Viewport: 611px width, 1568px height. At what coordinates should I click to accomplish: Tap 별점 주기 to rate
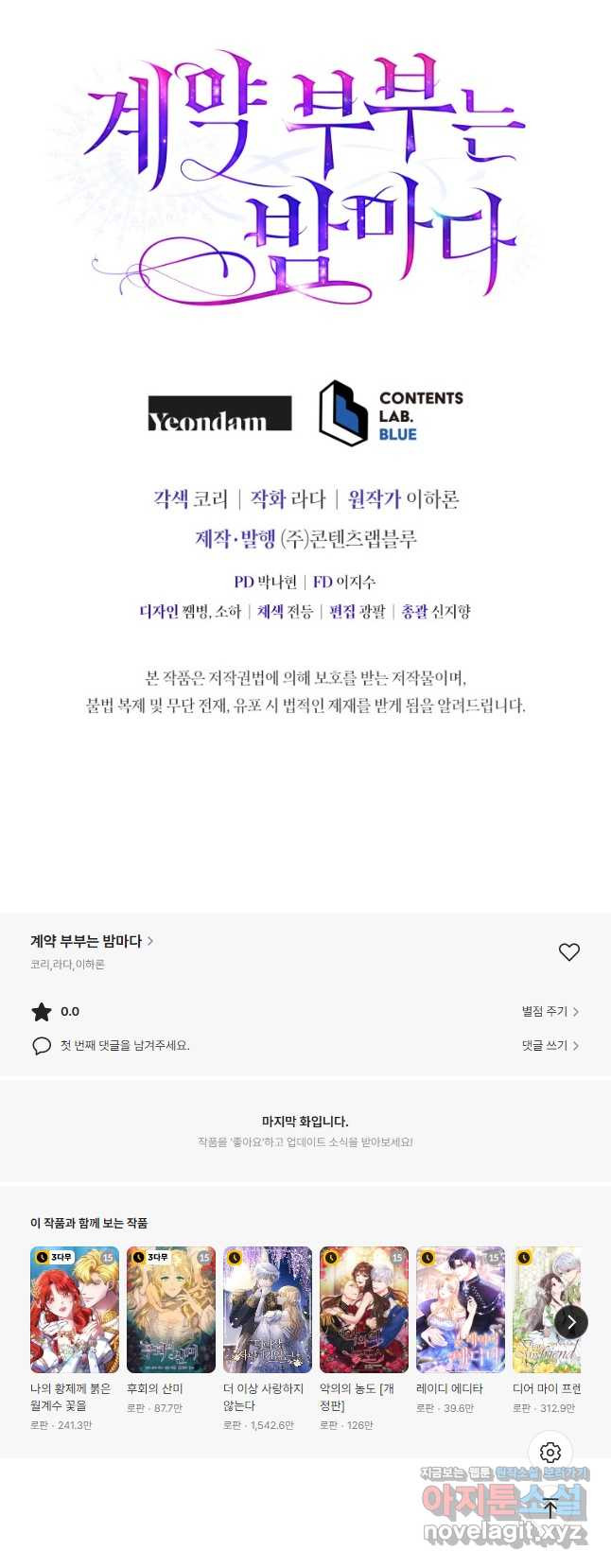(x=550, y=1011)
